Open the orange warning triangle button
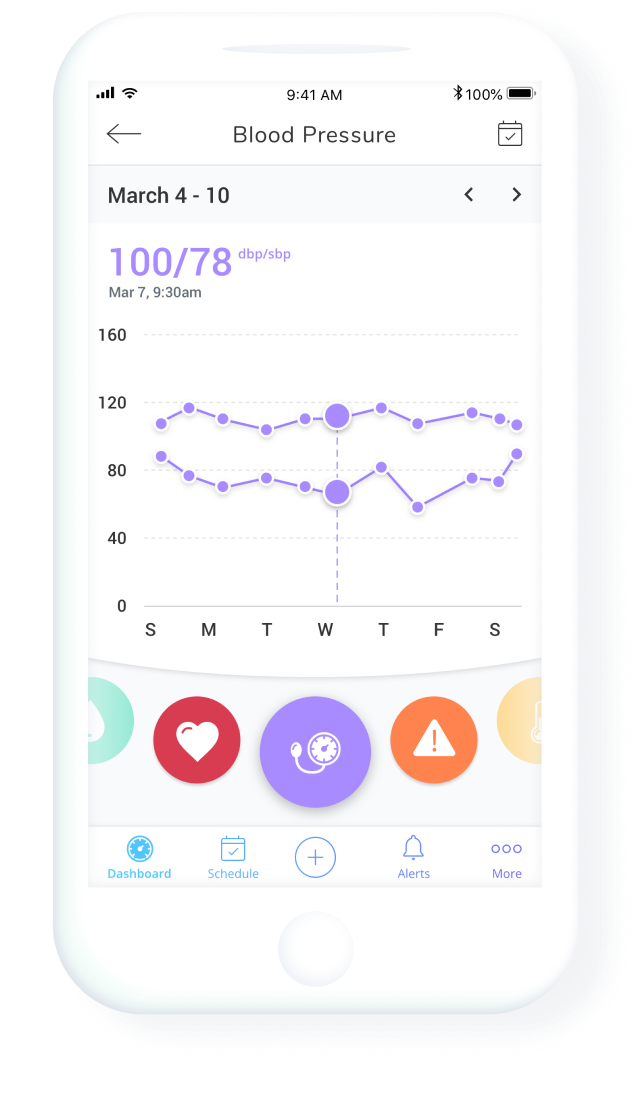 coord(434,740)
